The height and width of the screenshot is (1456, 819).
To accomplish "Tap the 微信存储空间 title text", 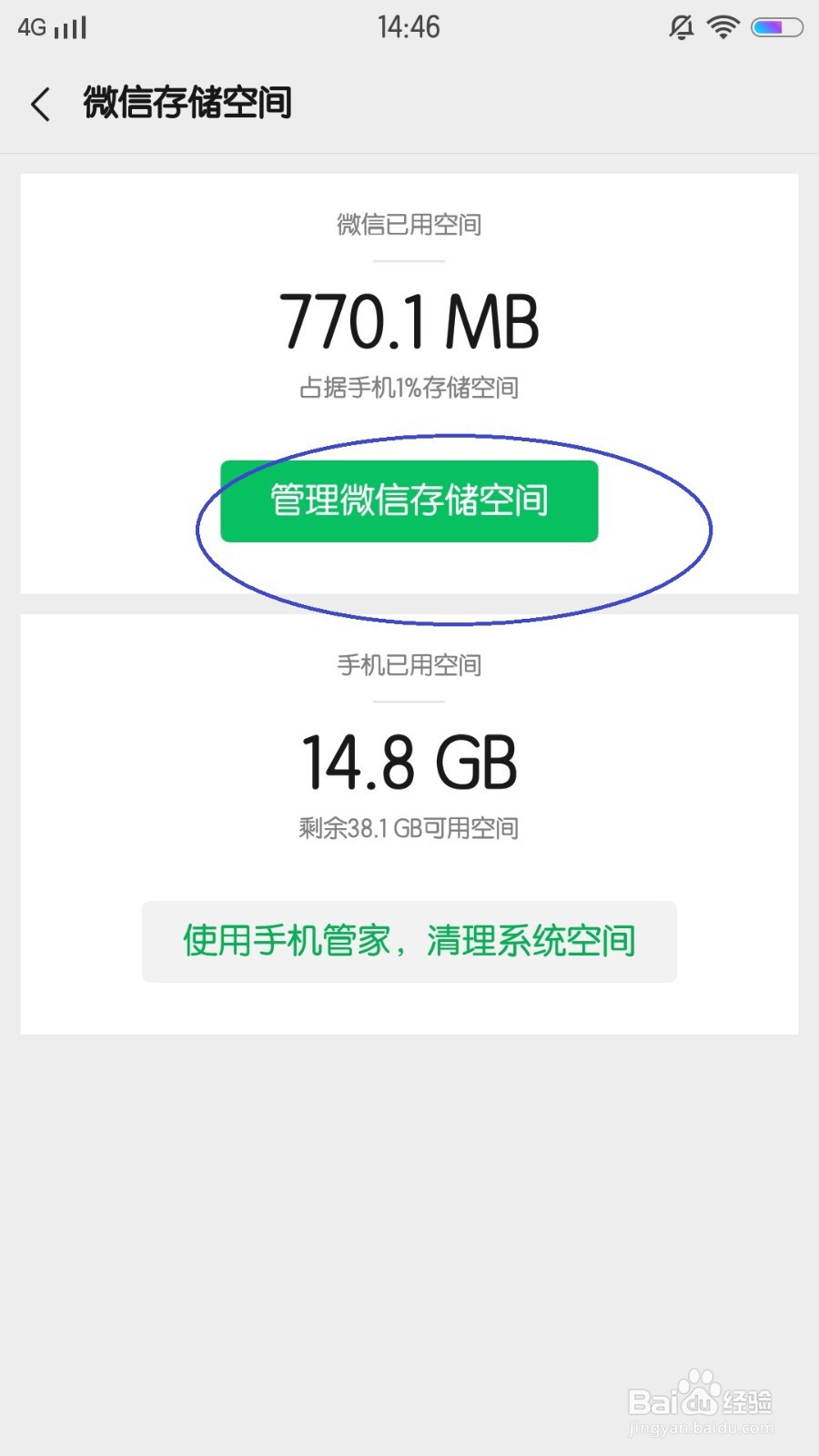I will [186, 103].
